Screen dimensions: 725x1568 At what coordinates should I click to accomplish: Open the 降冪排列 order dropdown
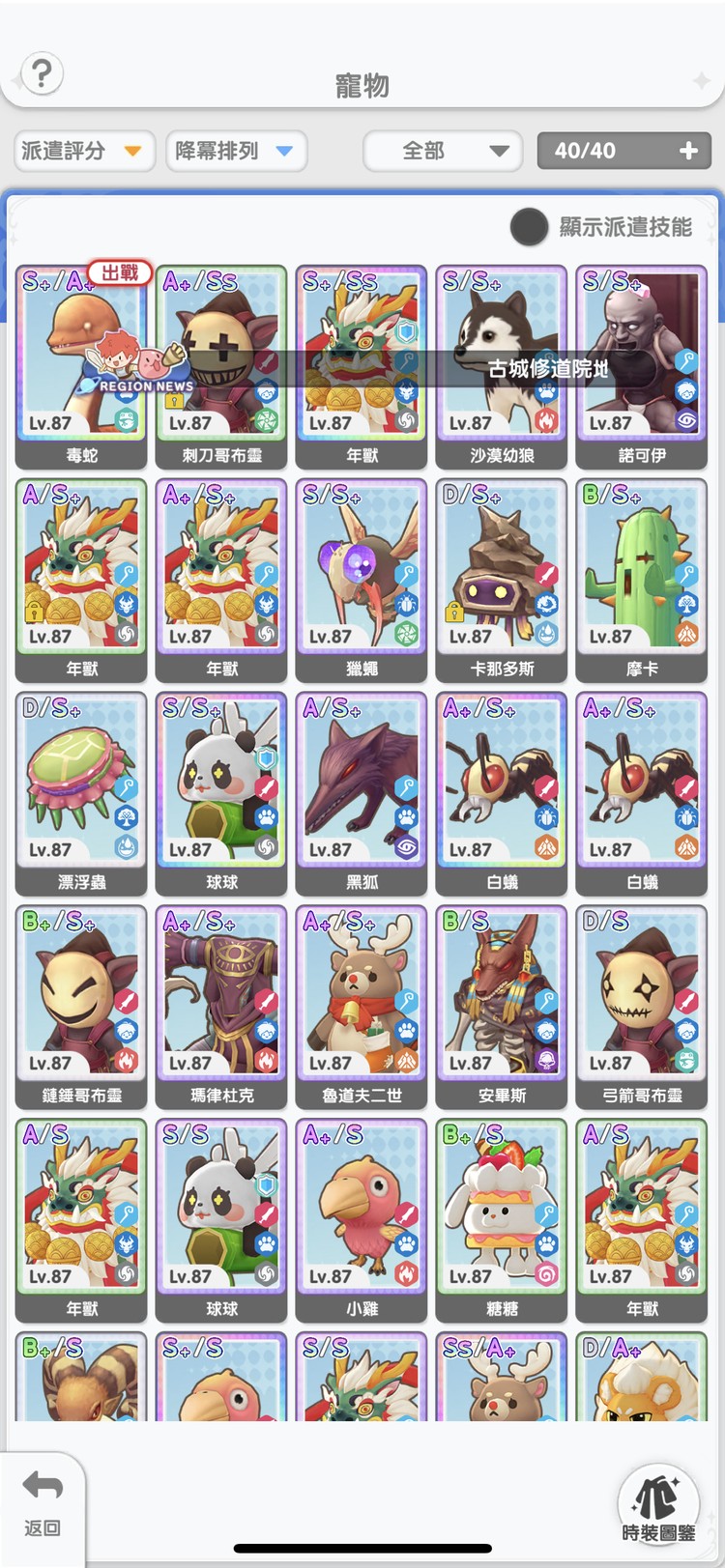click(x=236, y=151)
